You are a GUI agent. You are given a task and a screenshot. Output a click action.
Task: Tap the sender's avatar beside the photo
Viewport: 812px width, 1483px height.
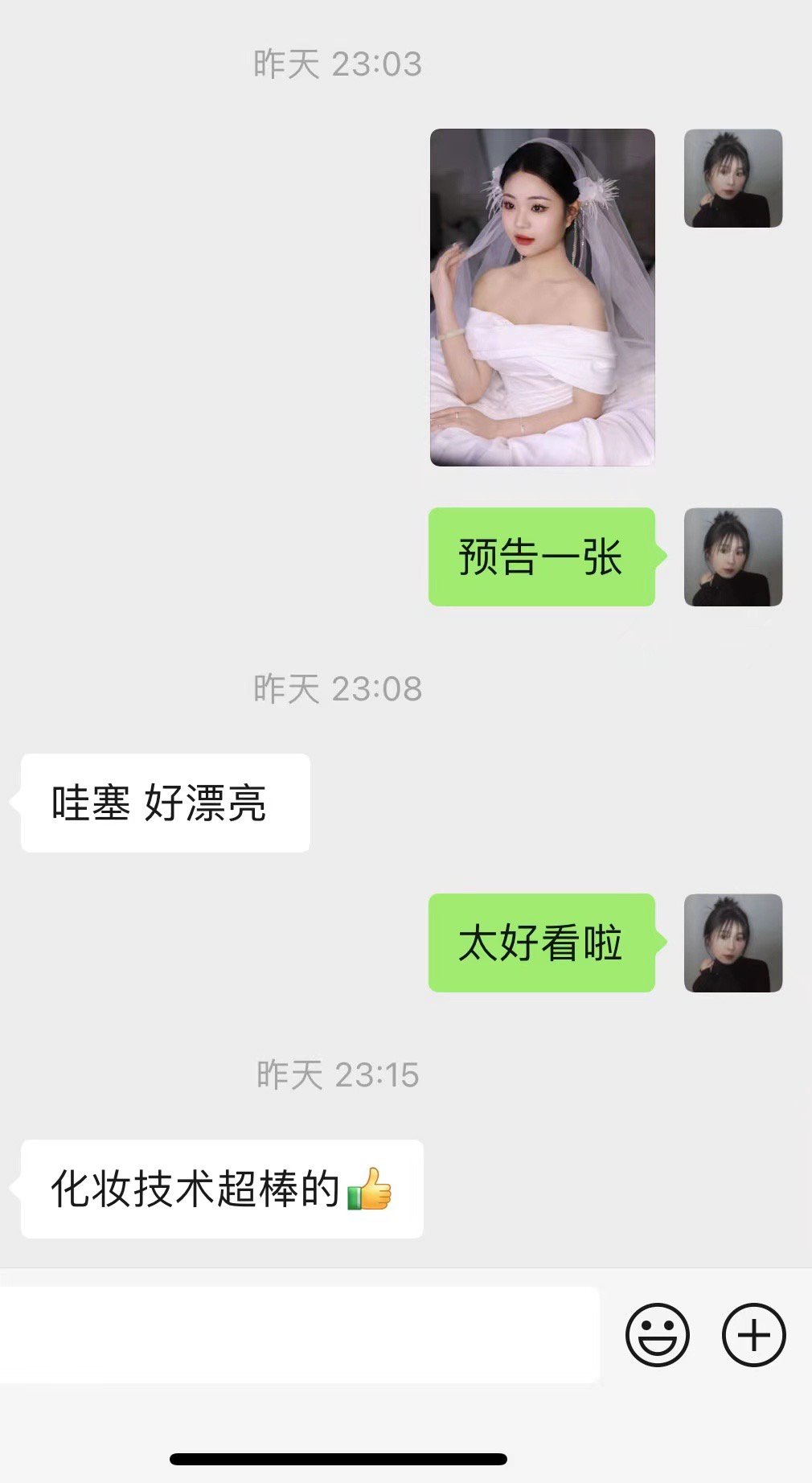pyautogui.click(x=733, y=179)
